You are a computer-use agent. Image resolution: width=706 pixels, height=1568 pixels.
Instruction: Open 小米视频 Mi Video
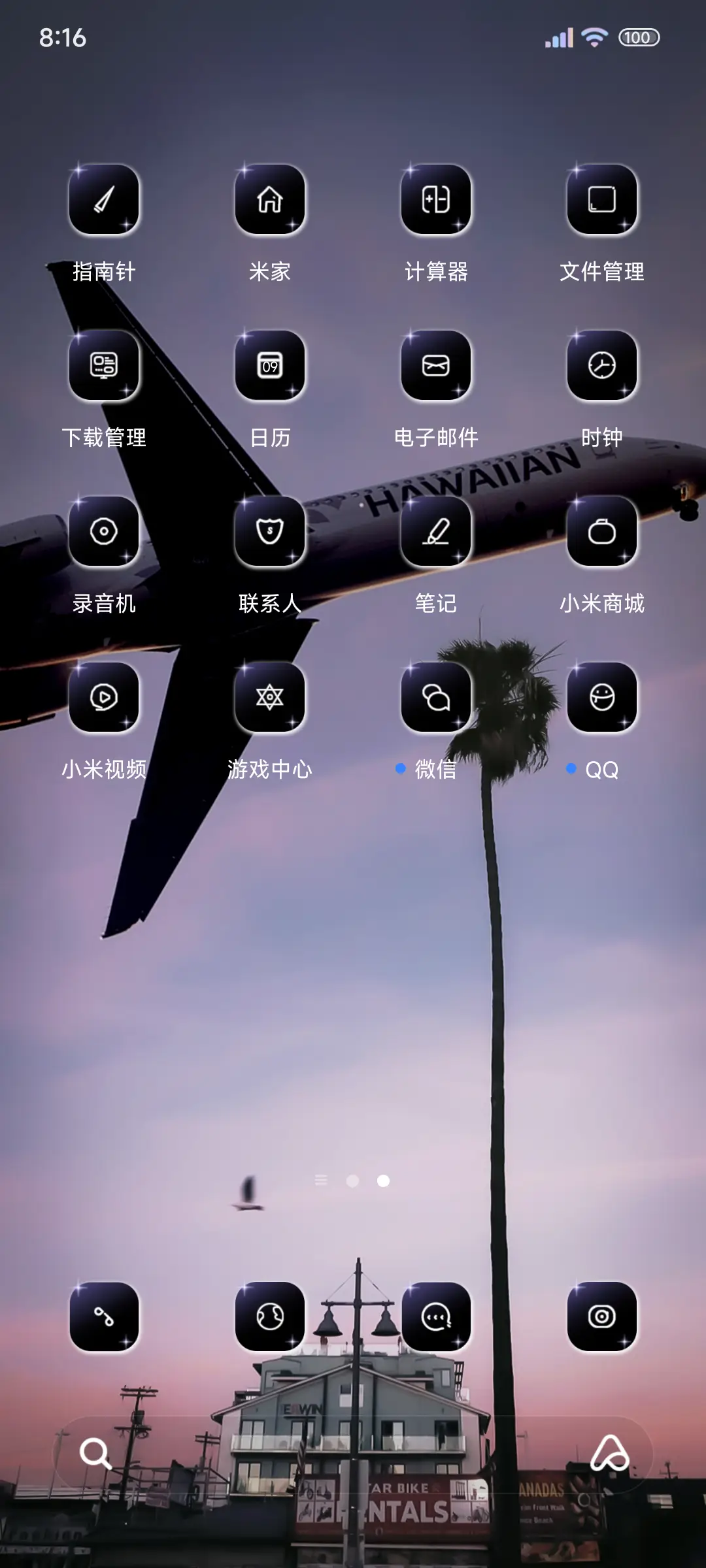[x=105, y=698]
